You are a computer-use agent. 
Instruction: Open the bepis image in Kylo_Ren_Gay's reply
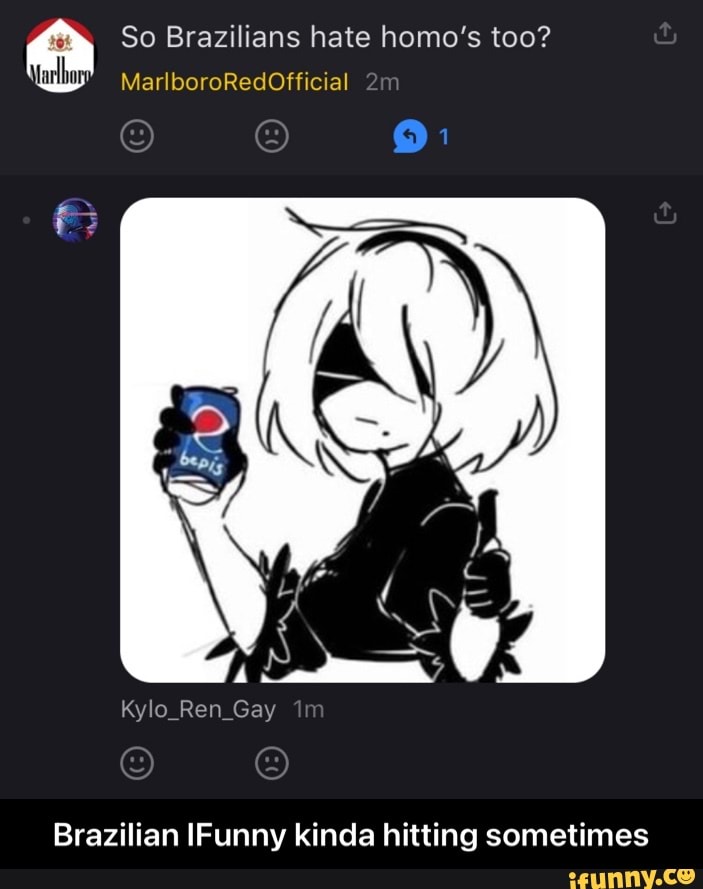tap(362, 440)
